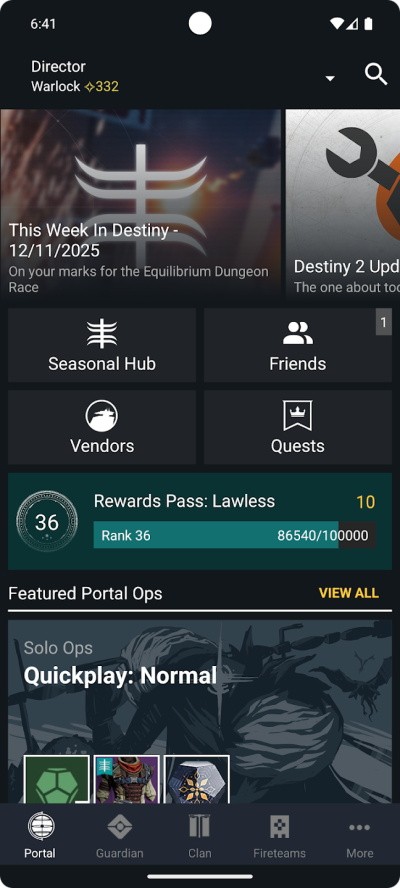Go to Vendors
Screen dimensions: 400x888
[x=102, y=427]
